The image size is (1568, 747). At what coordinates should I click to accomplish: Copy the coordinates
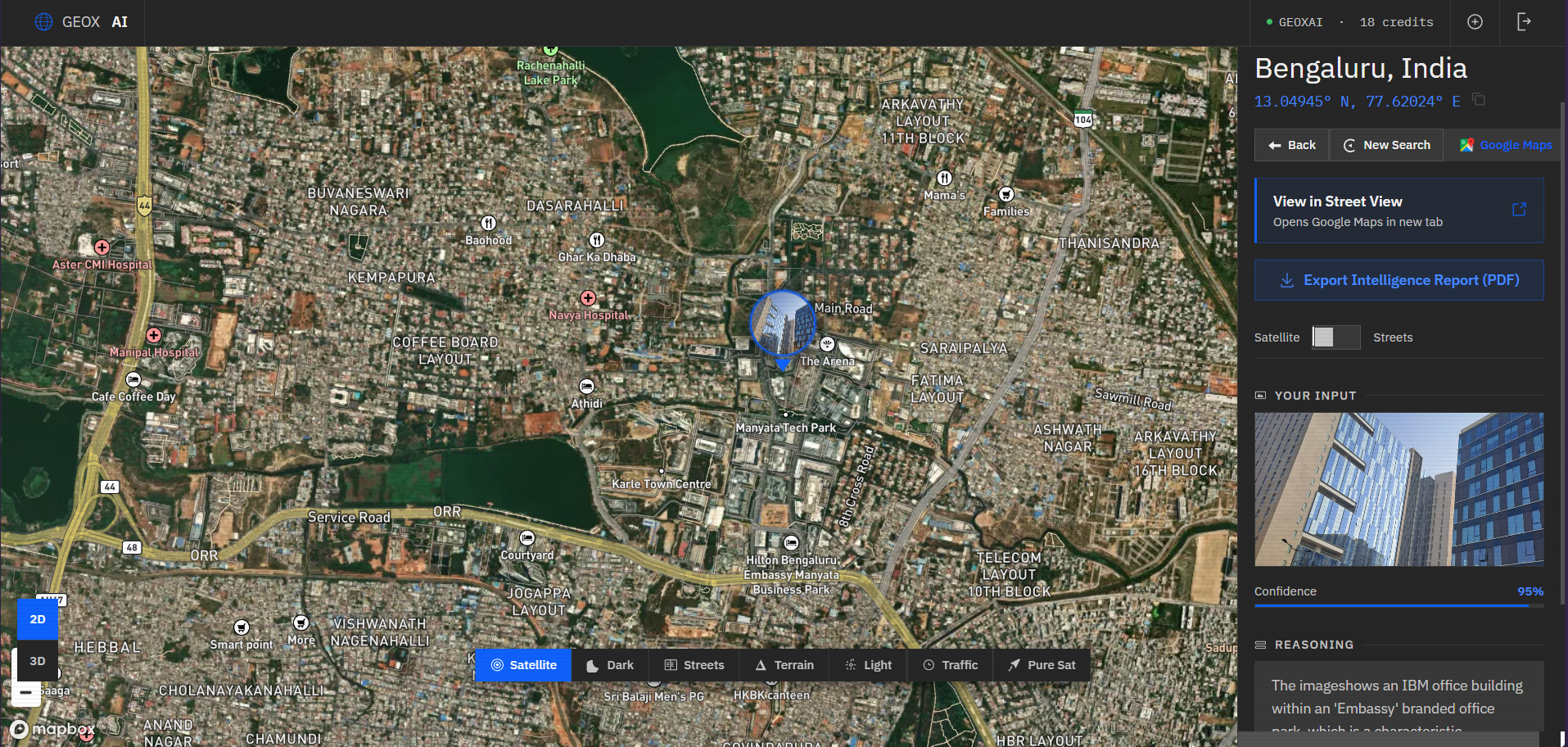point(1479,100)
